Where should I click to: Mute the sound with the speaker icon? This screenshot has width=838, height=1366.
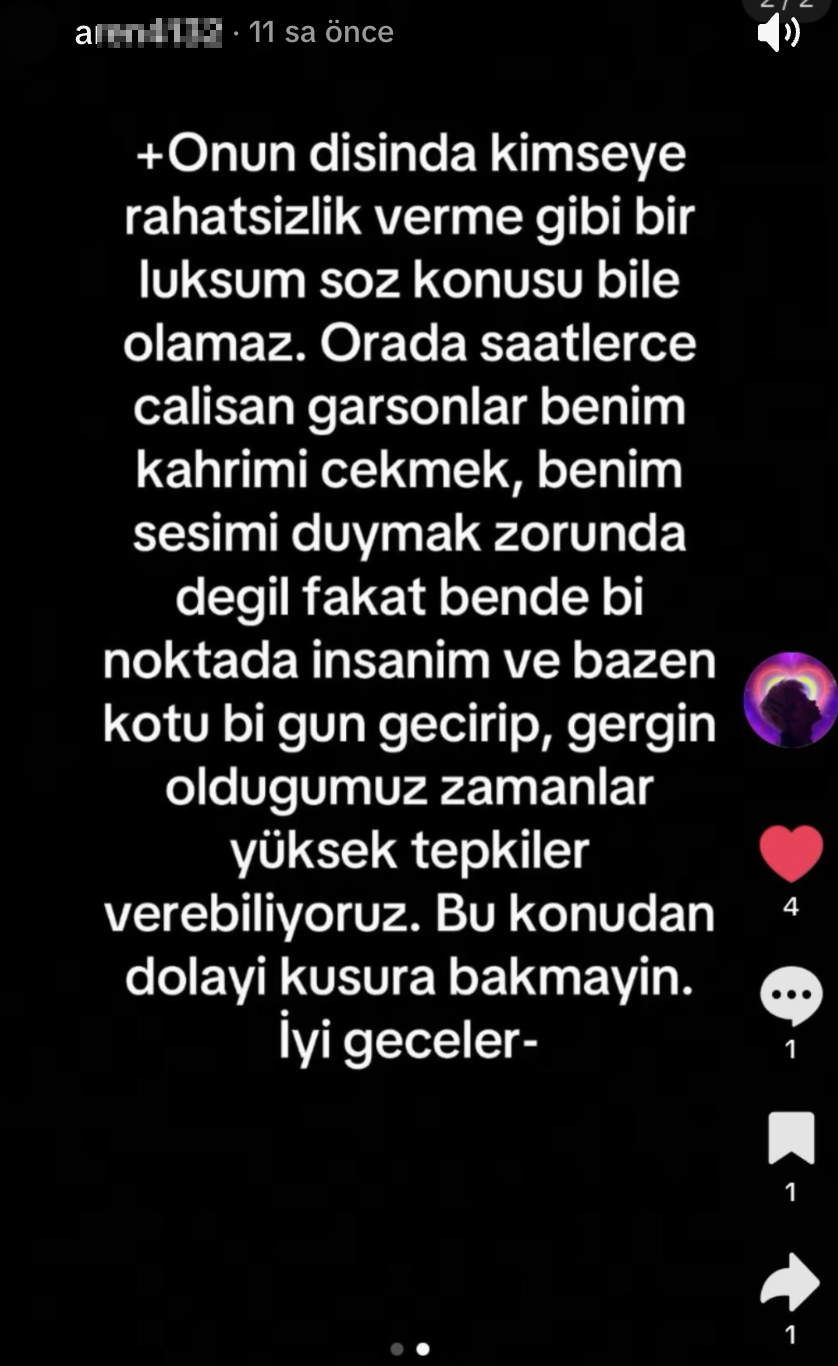pos(778,33)
